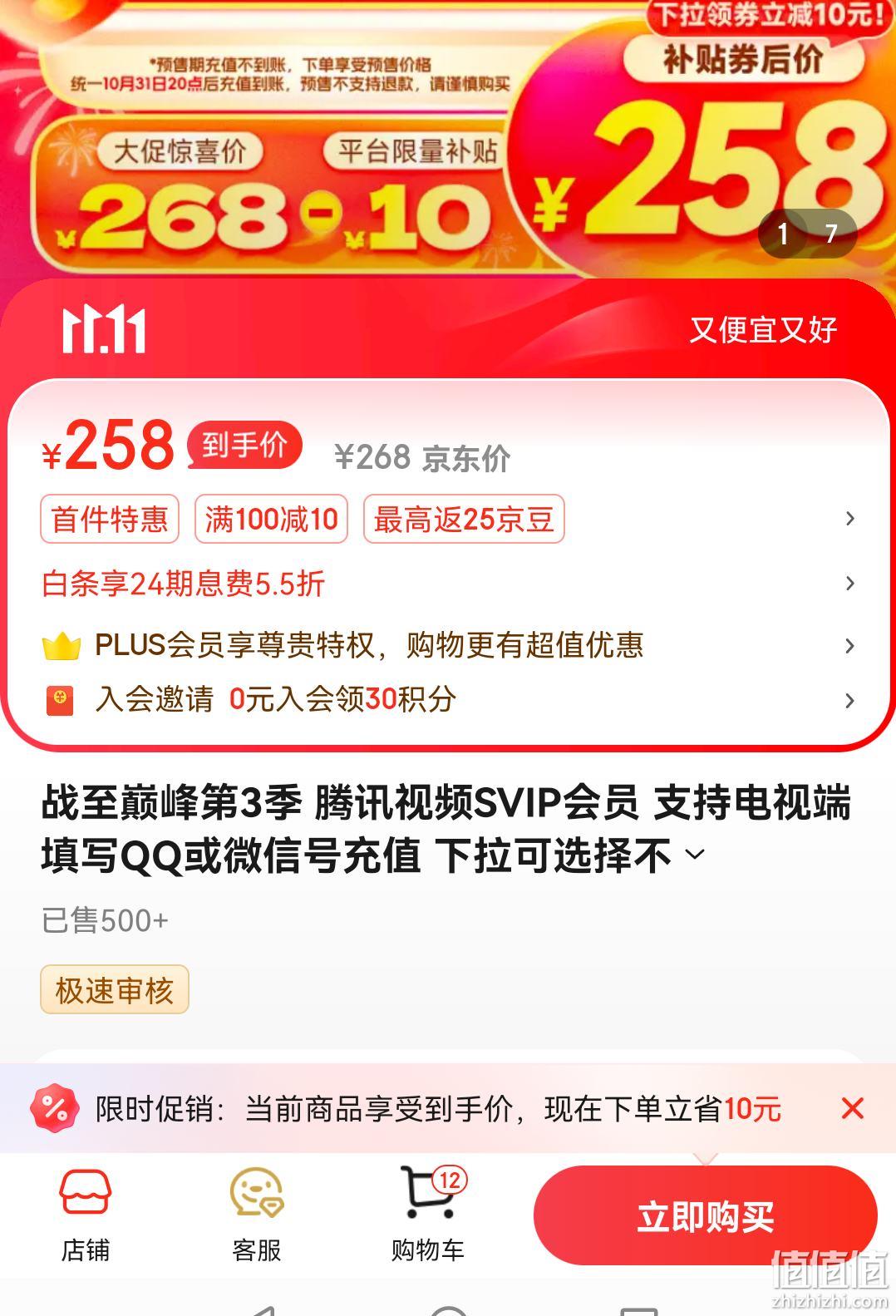Tap the 立即购买 buy now button
This screenshot has width=896, height=1316.
705,1216
